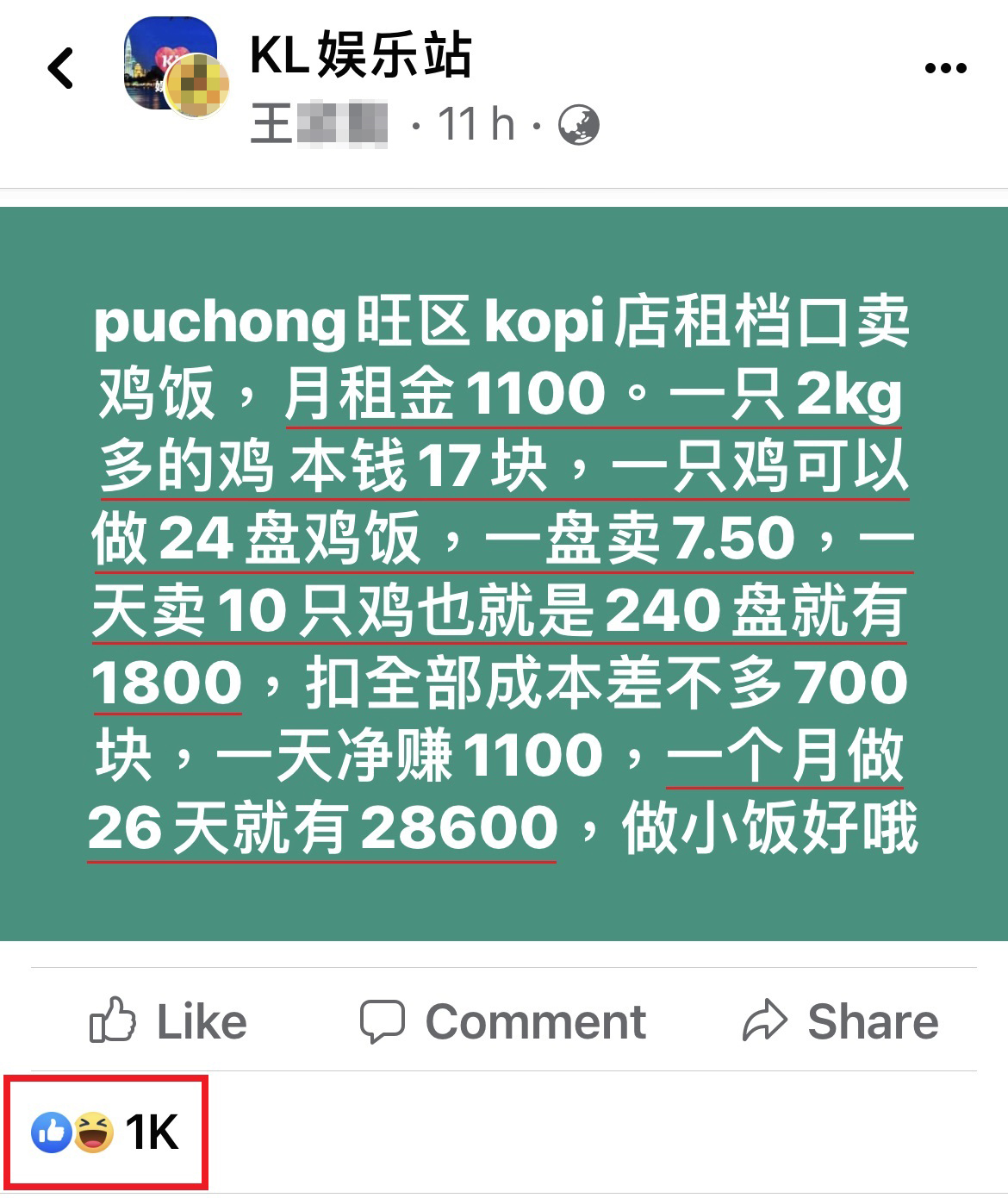The image size is (1008, 1198).
Task: Open the three-dot overflow menu
Action: [945, 68]
